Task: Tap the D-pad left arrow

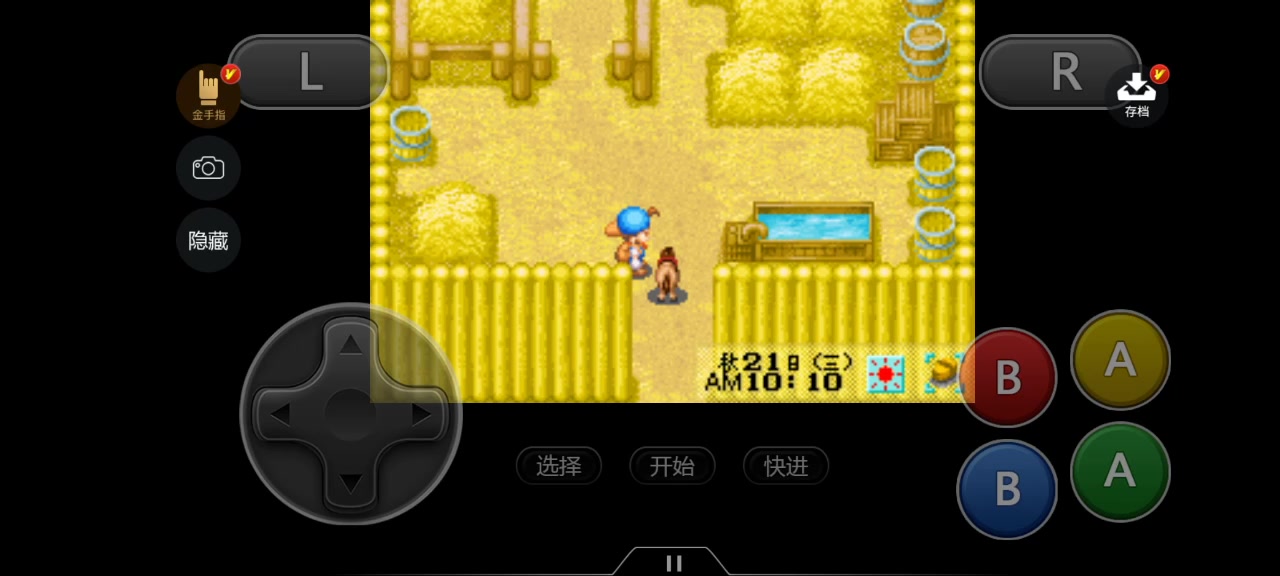Action: click(281, 414)
